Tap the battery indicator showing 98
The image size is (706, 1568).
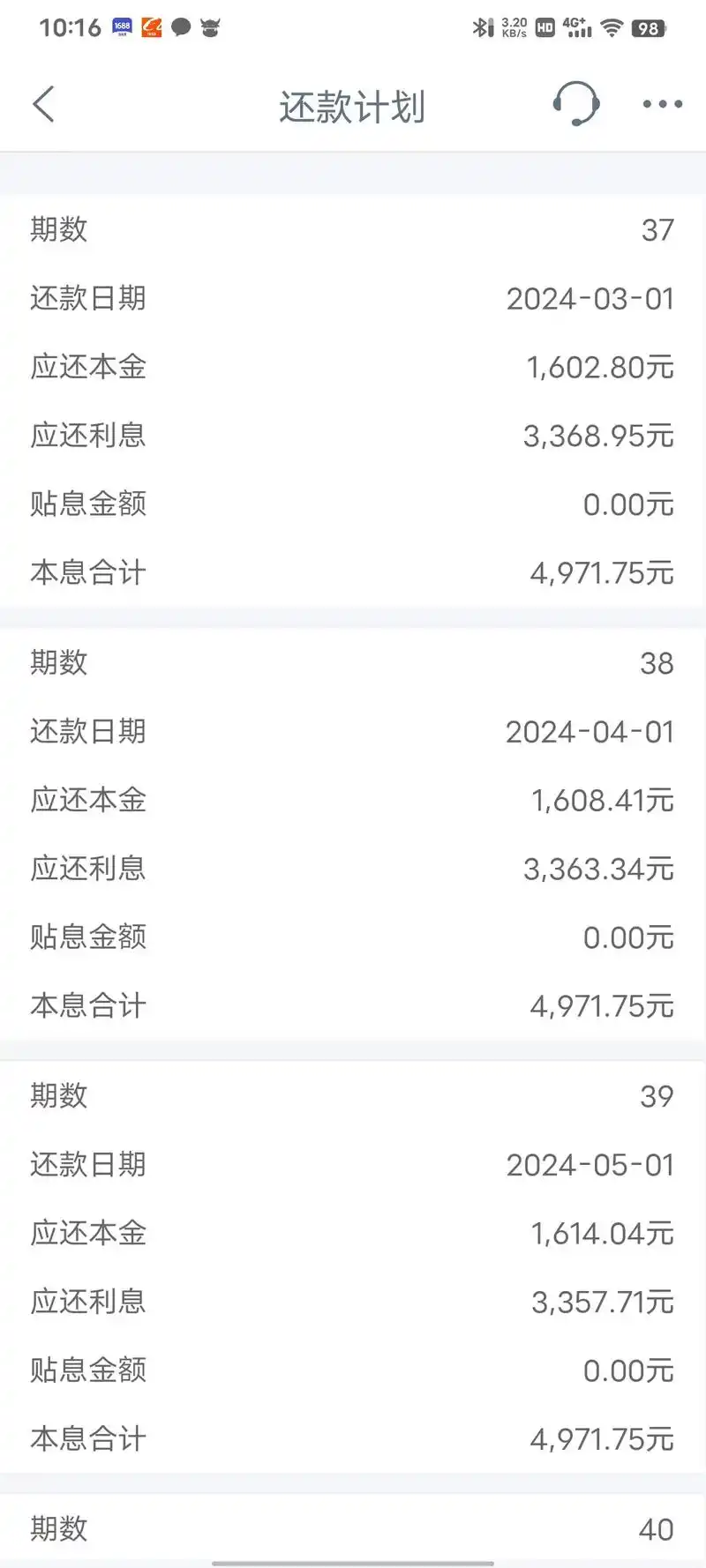point(647,27)
